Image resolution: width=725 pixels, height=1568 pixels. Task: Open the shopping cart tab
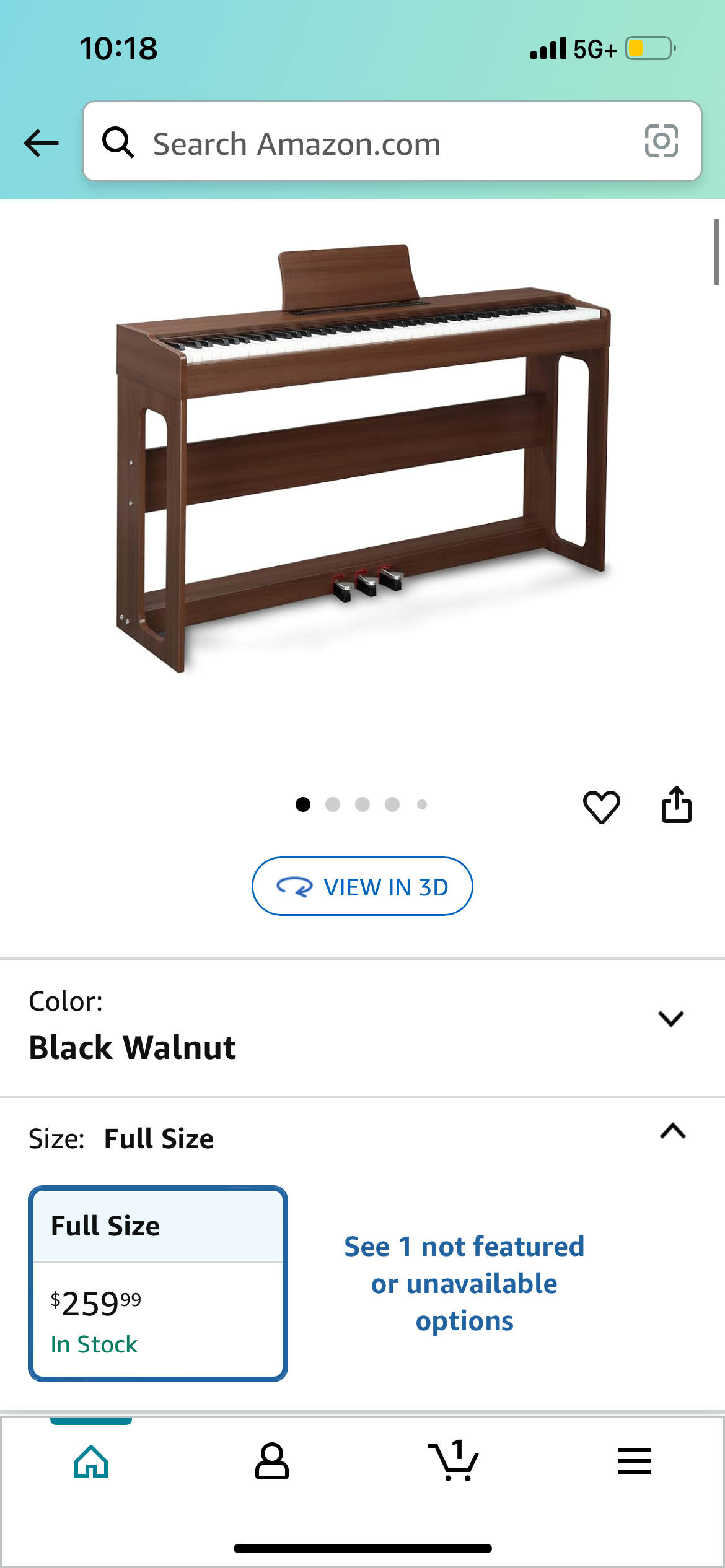(x=453, y=1461)
